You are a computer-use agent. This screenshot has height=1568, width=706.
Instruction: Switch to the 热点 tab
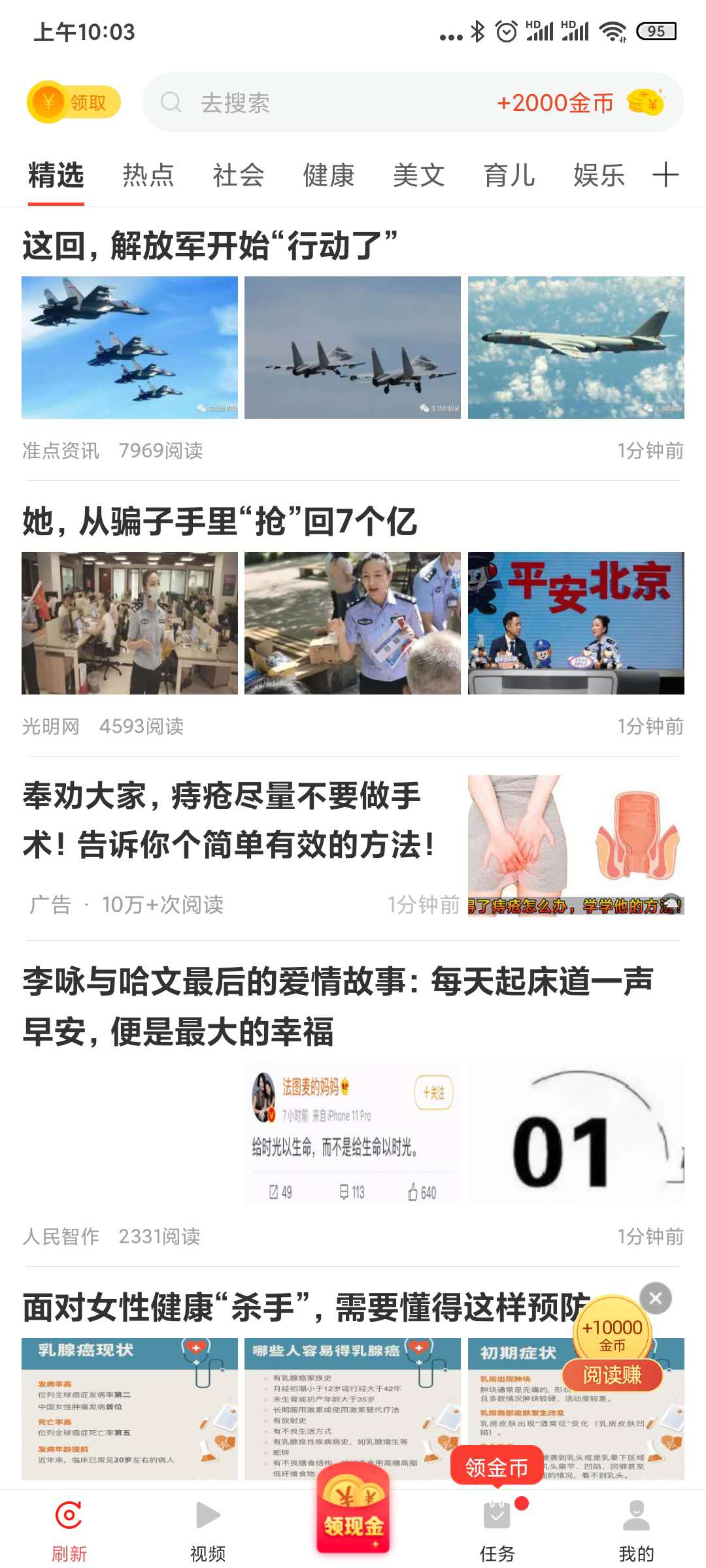(x=148, y=176)
